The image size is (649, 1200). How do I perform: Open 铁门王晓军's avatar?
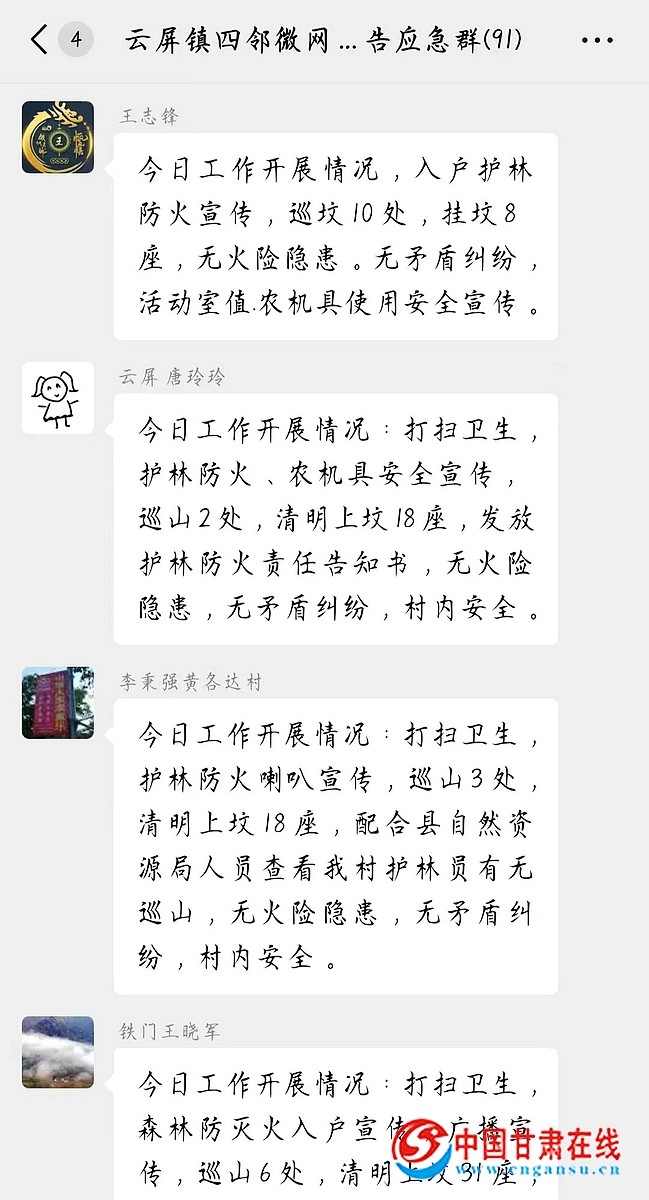click(x=58, y=1052)
